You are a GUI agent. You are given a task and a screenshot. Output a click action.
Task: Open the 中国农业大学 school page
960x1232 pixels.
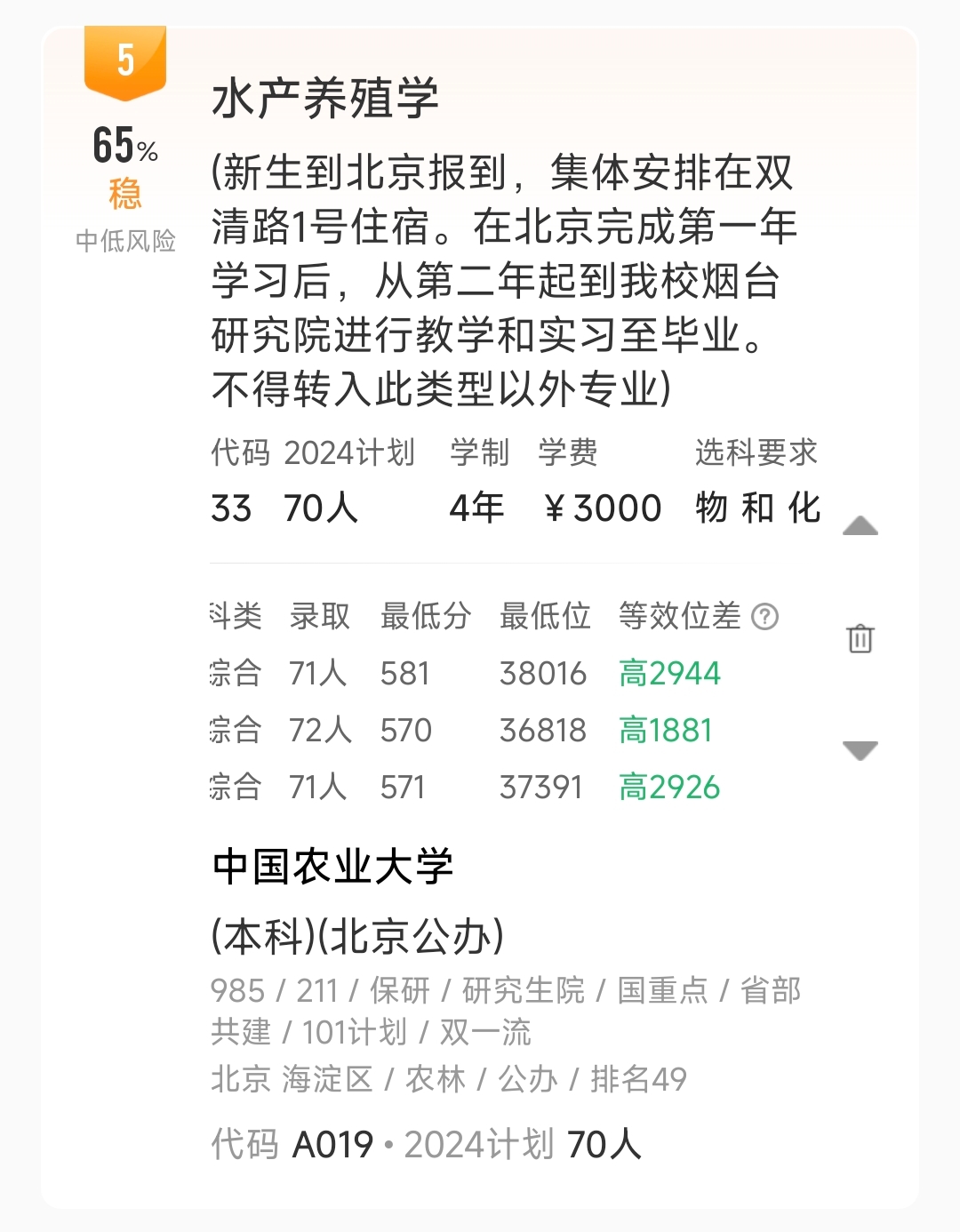332,867
